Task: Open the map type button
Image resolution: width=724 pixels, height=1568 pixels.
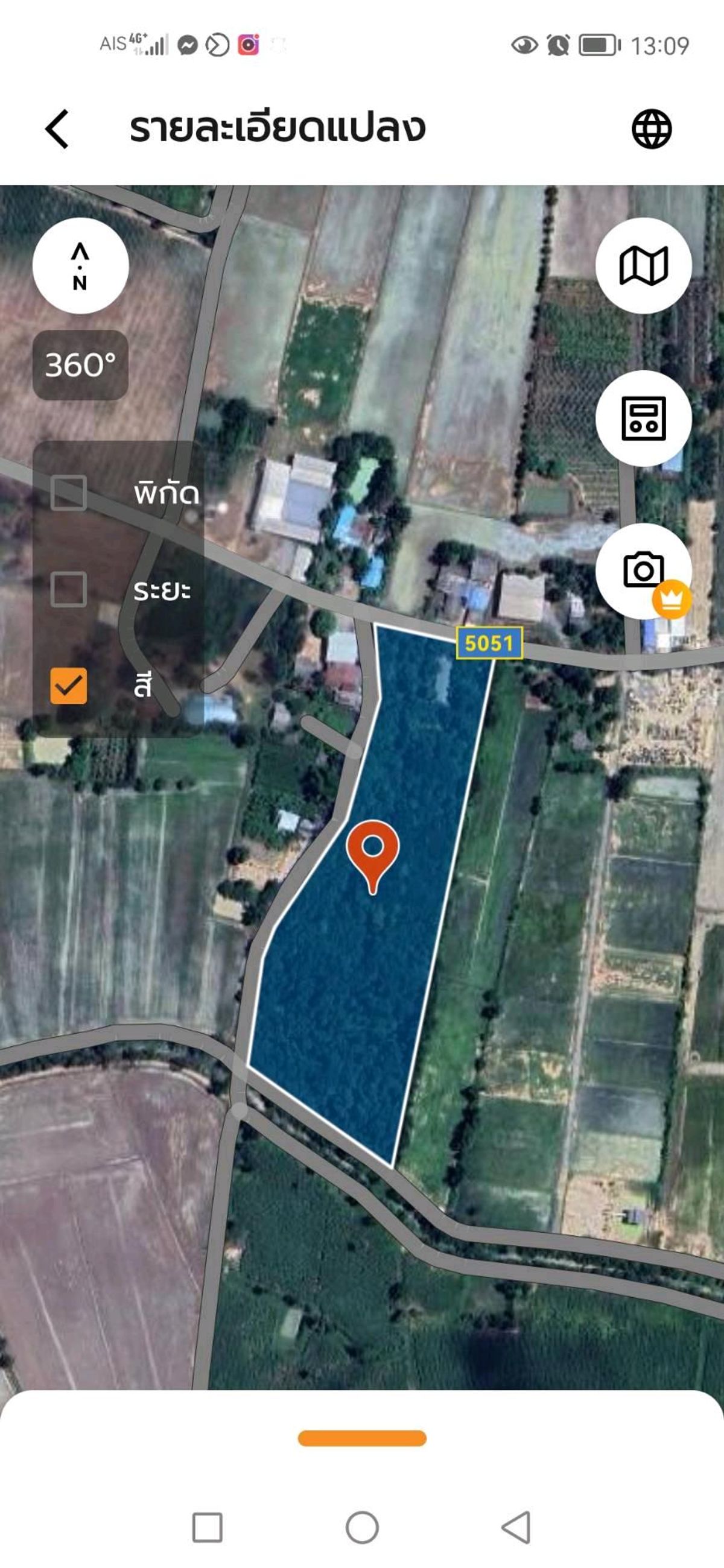Action: click(643, 266)
